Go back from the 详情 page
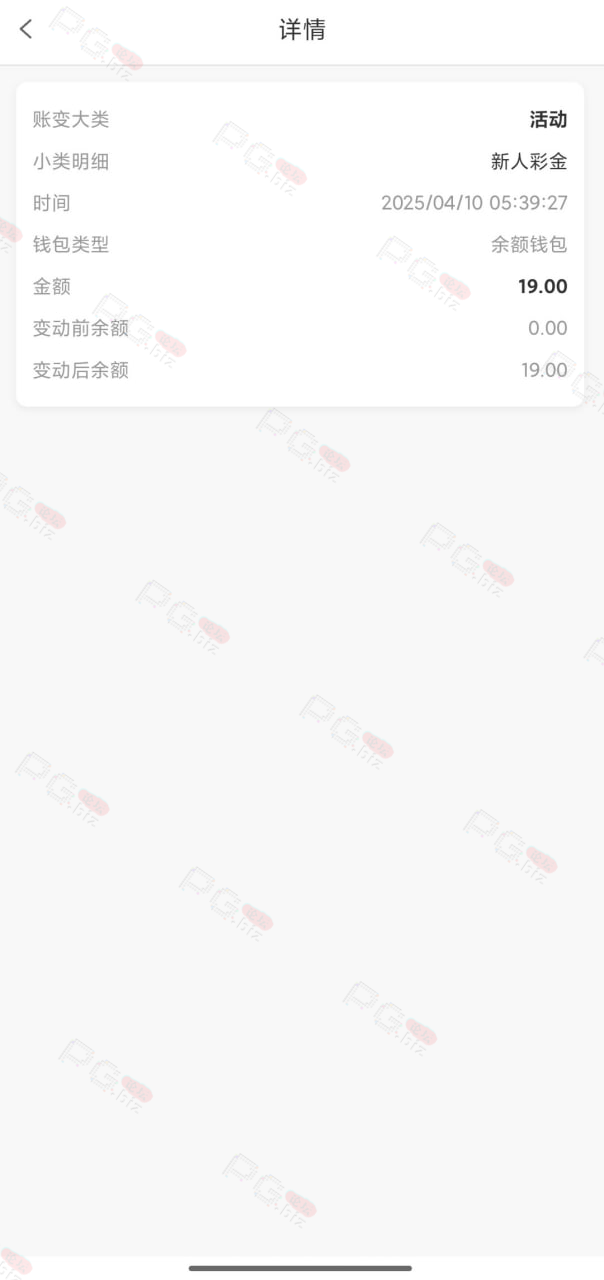This screenshot has height=1280, width=604. 26,30
